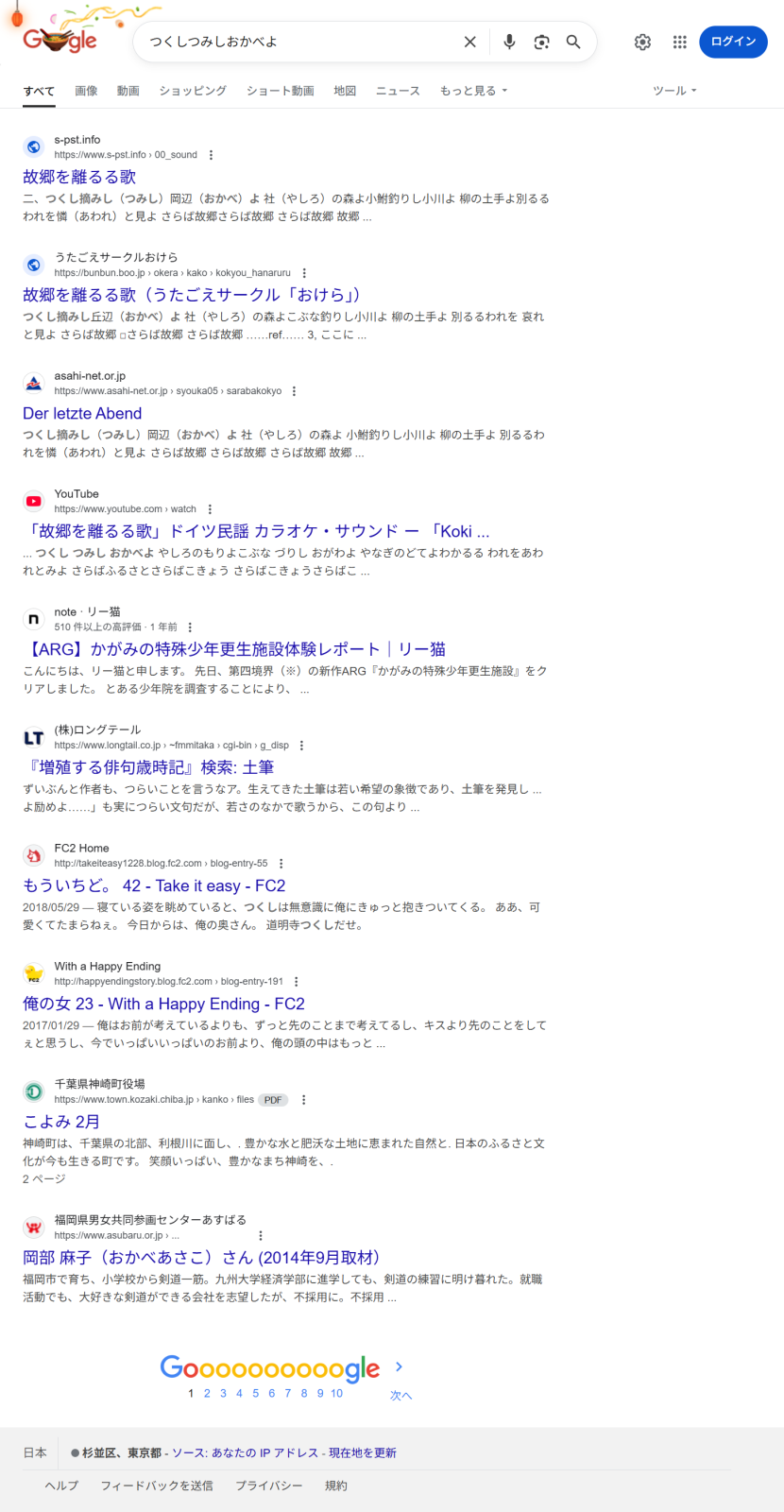Tap the 現在地を更新 link

click(x=363, y=1452)
